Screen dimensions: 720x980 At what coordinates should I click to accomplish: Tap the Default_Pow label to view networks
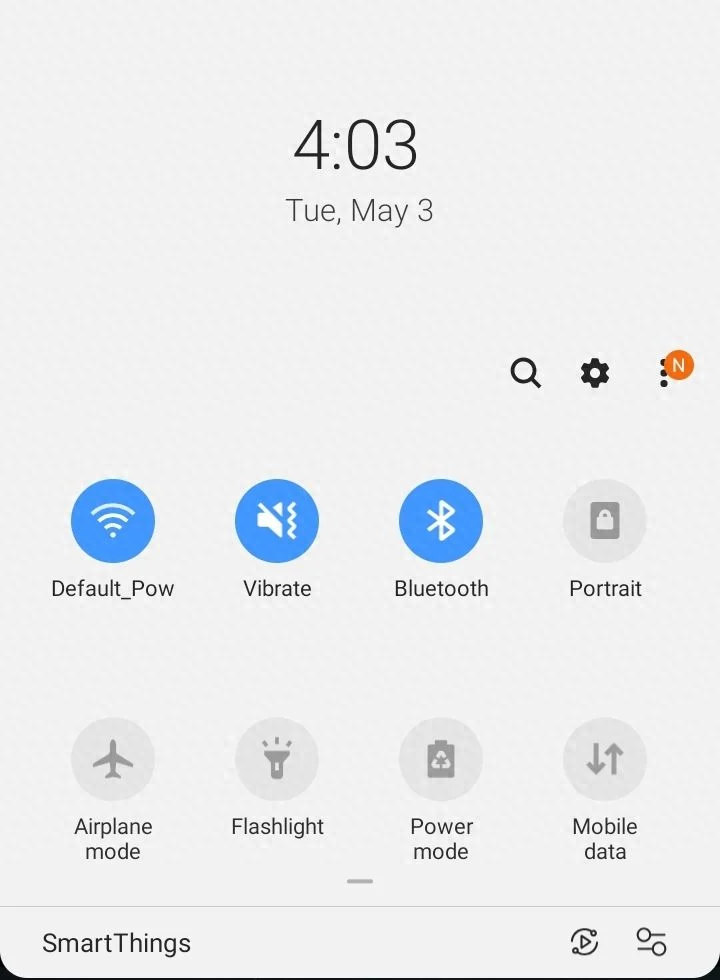pyautogui.click(x=113, y=588)
